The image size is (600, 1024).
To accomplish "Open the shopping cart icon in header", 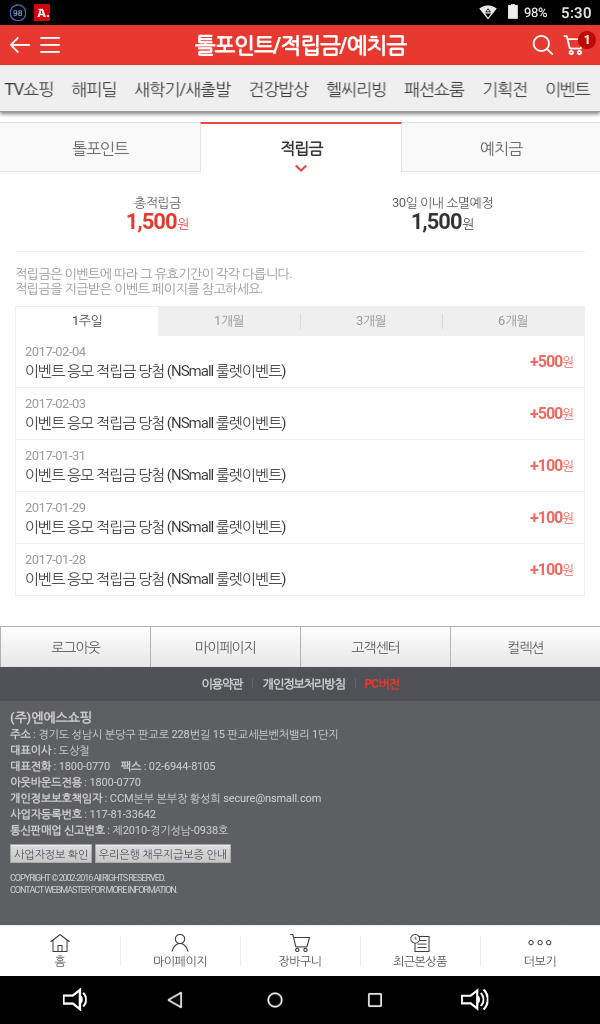I will pos(576,44).
